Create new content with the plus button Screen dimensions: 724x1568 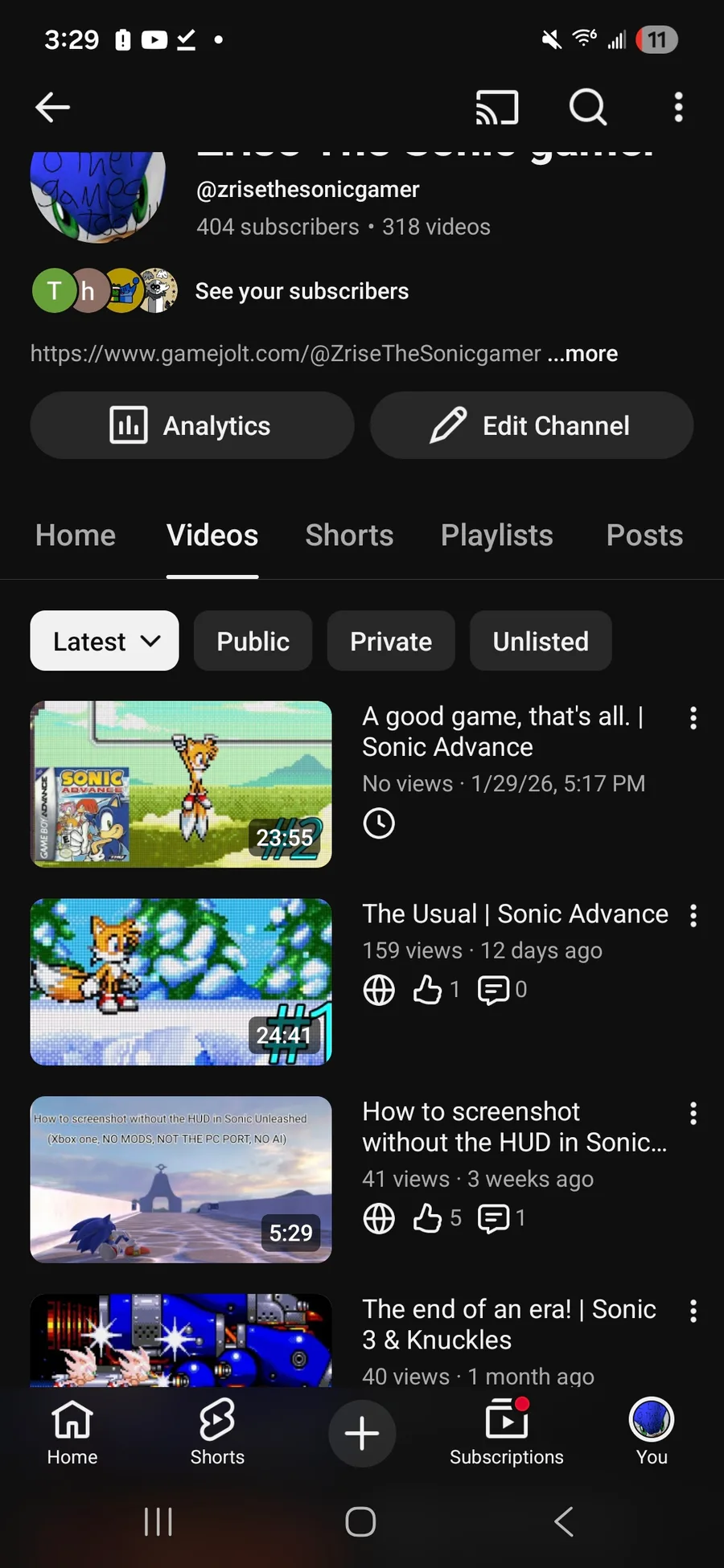362,1433
